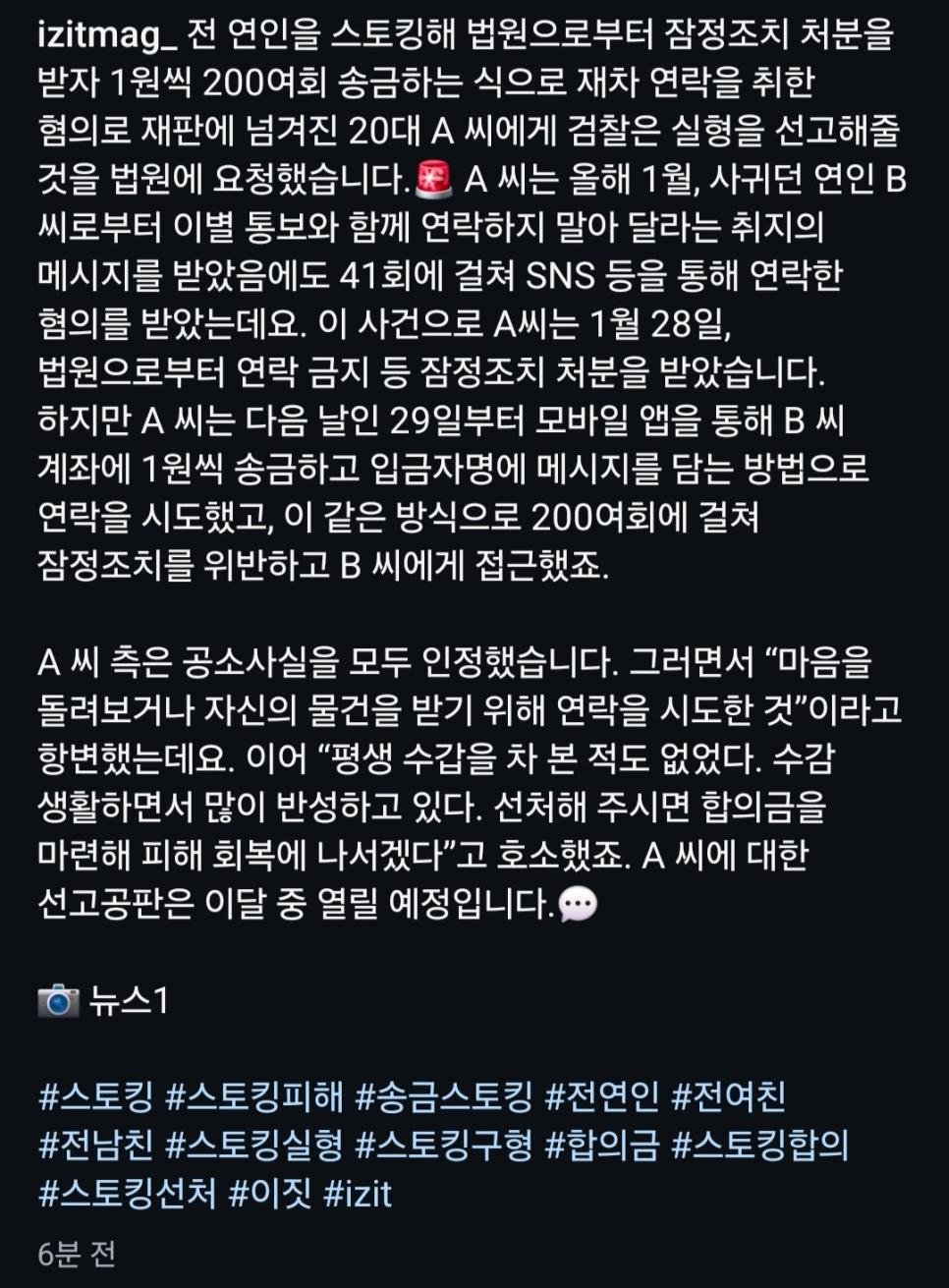The width and height of the screenshot is (949, 1288).
Task: Open the #이짓 hashtag
Action: (x=270, y=1194)
